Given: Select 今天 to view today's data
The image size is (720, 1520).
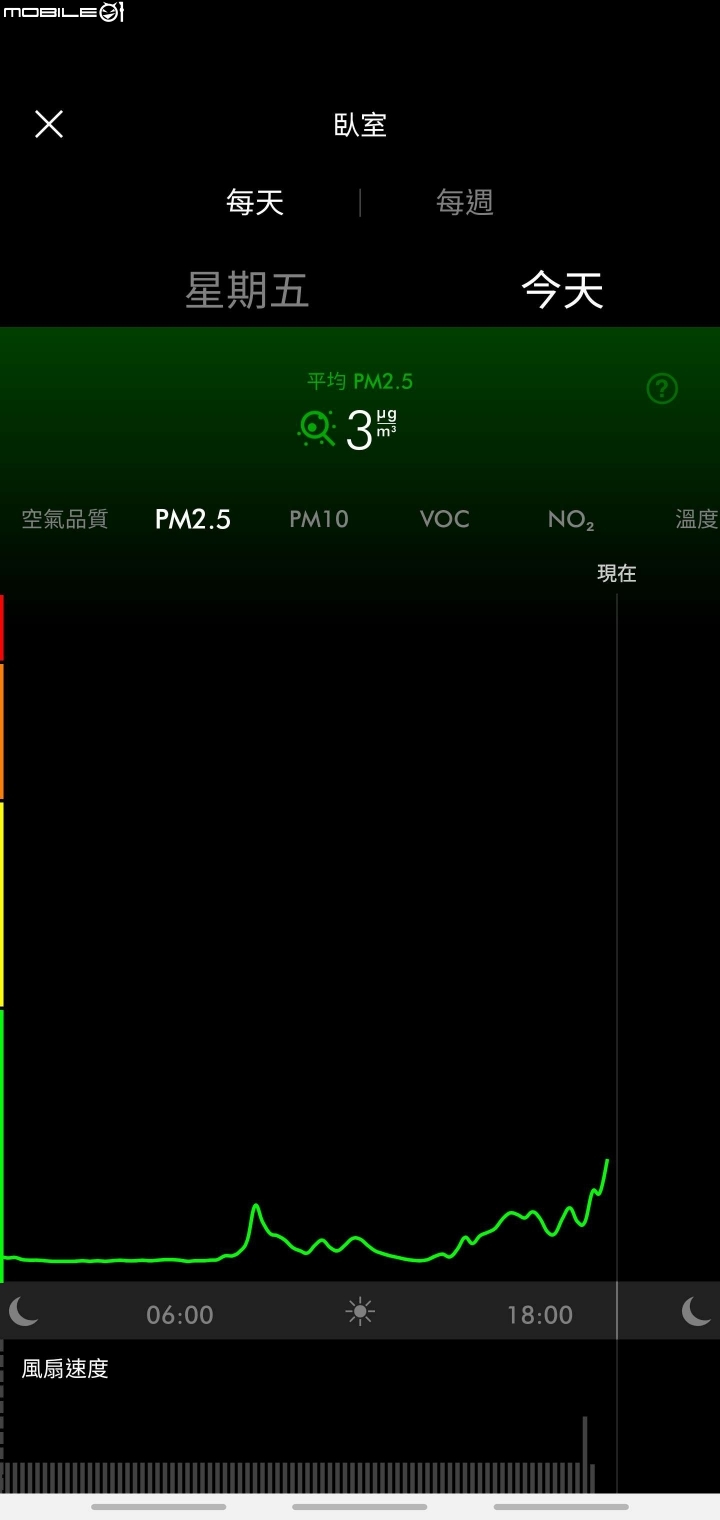Looking at the screenshot, I should (x=563, y=291).
